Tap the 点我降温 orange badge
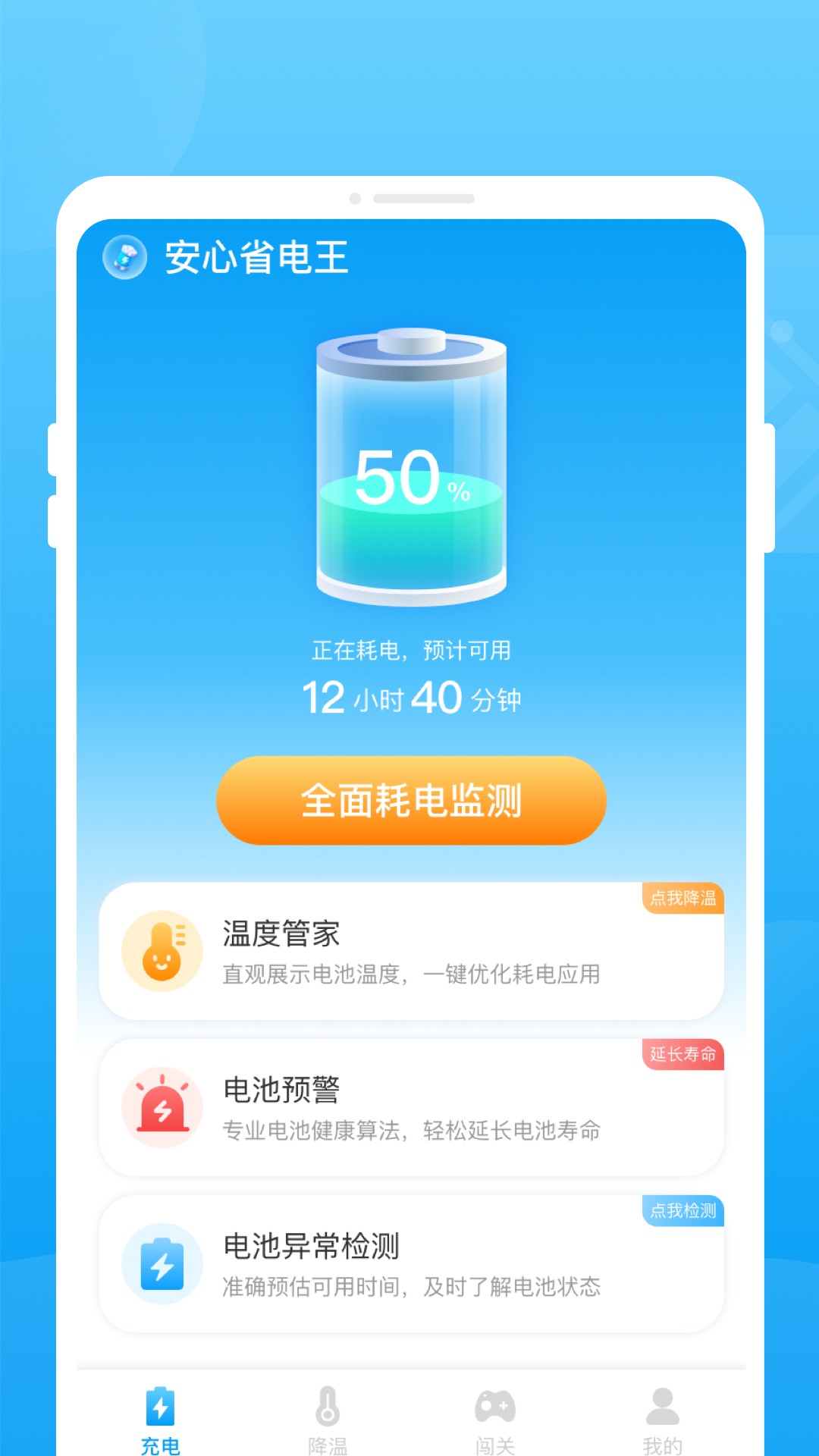819x1456 pixels. click(x=682, y=899)
